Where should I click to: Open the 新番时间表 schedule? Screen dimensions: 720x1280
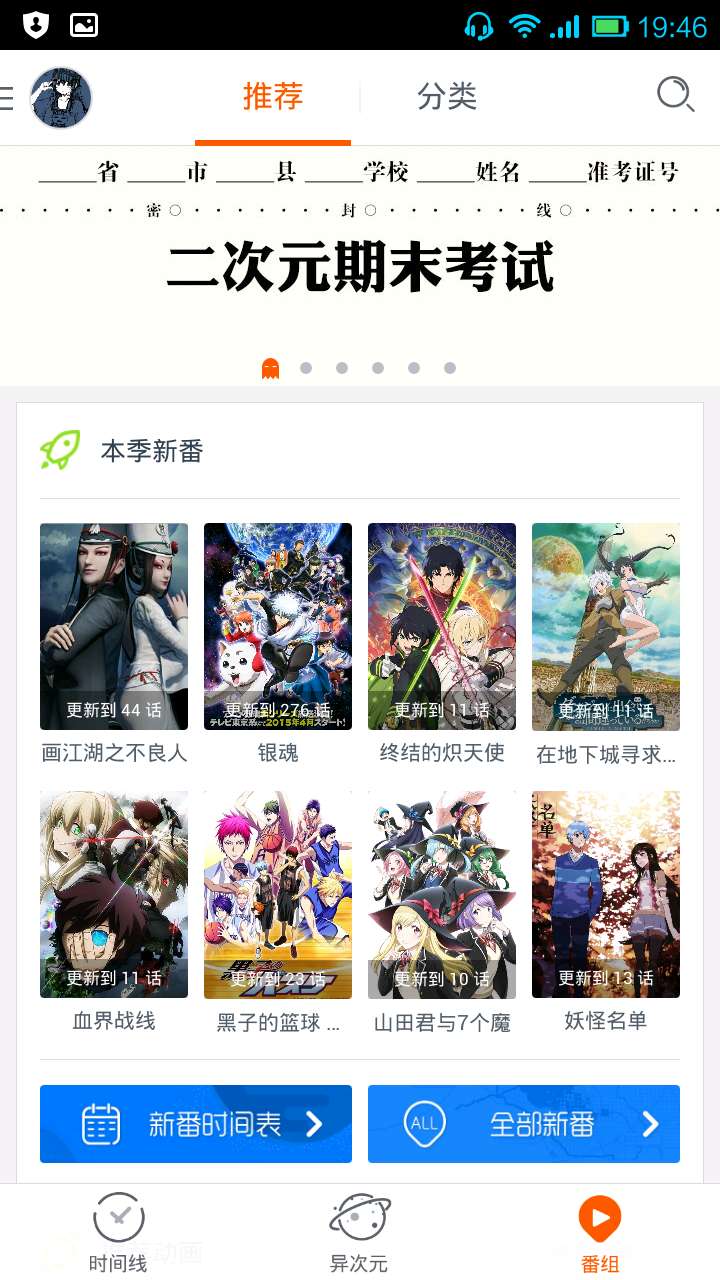(x=196, y=1124)
